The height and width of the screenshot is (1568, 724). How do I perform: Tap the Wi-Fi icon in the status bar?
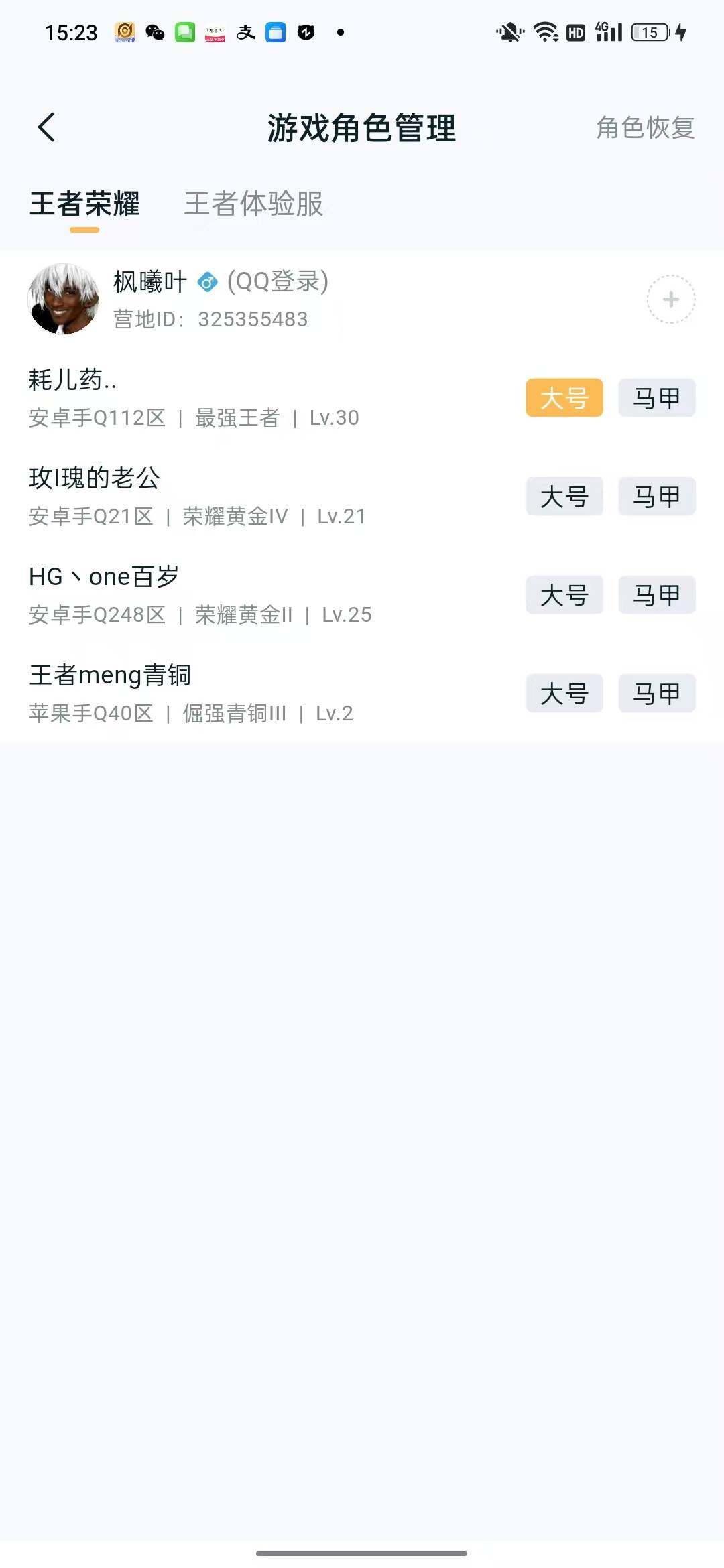[544, 32]
